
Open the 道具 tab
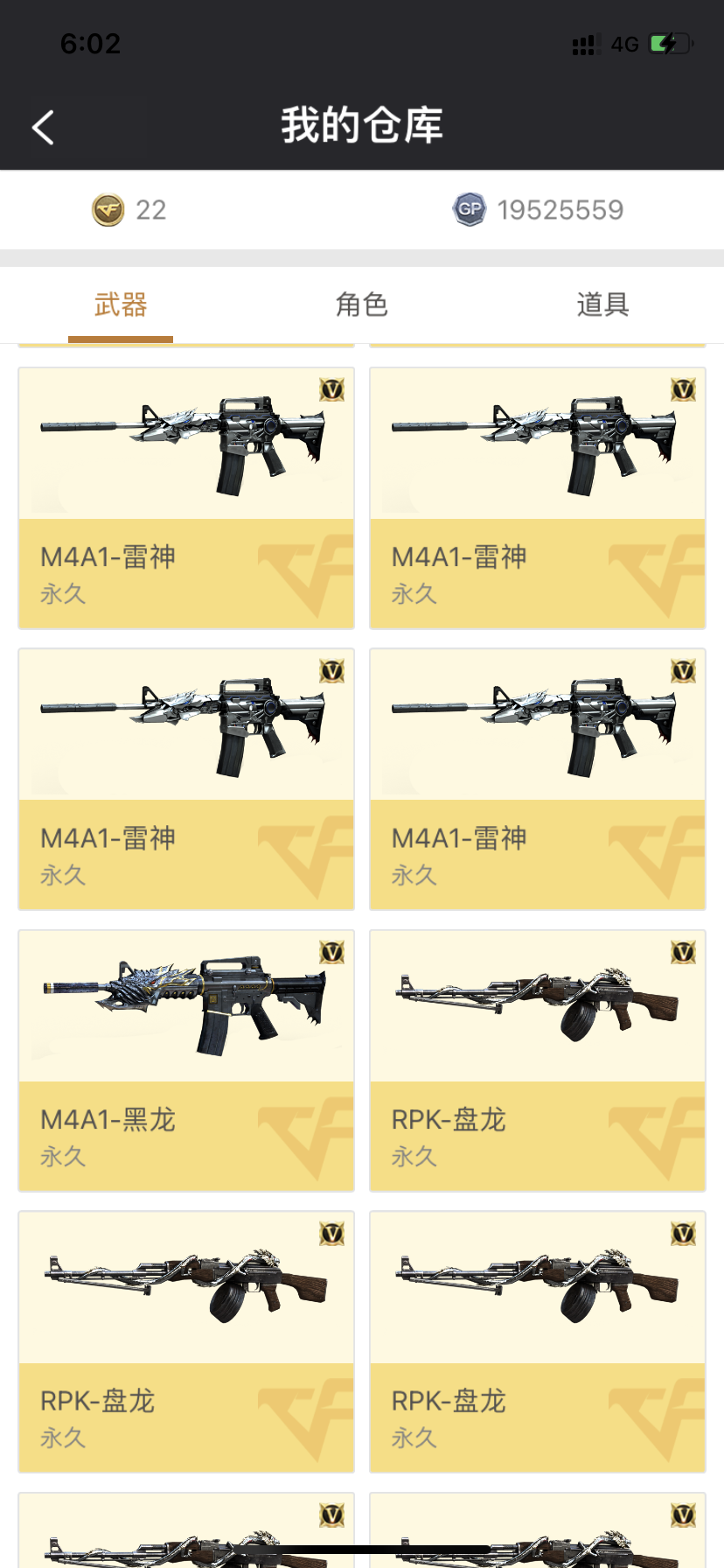602,305
